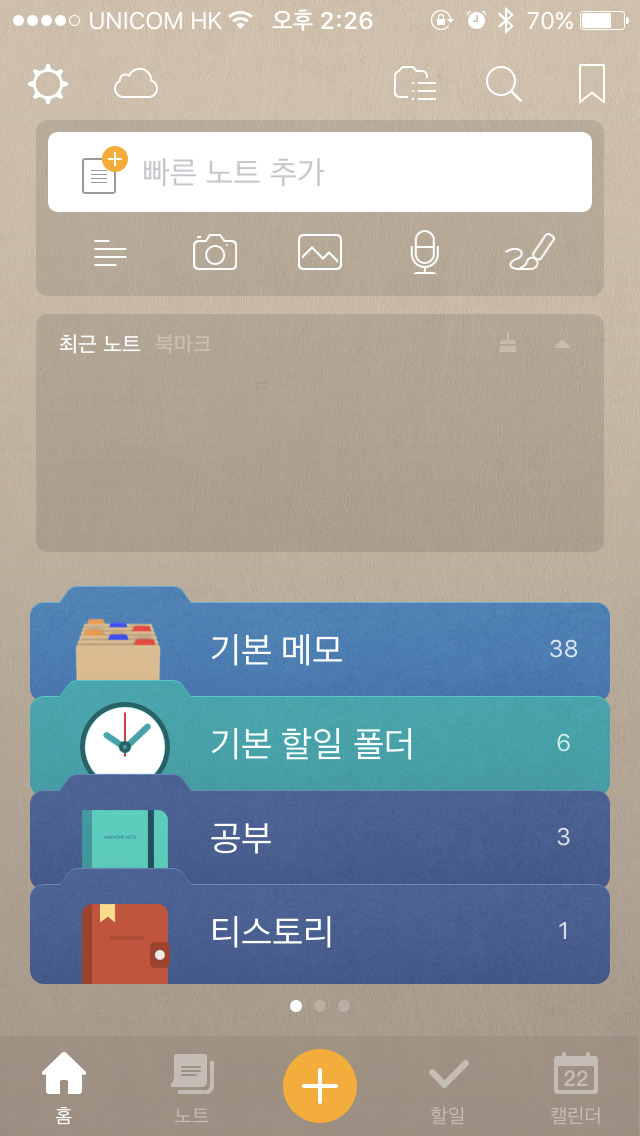Open bookmarks from the top bar
Screen dimensions: 640x1136
[x=591, y=84]
